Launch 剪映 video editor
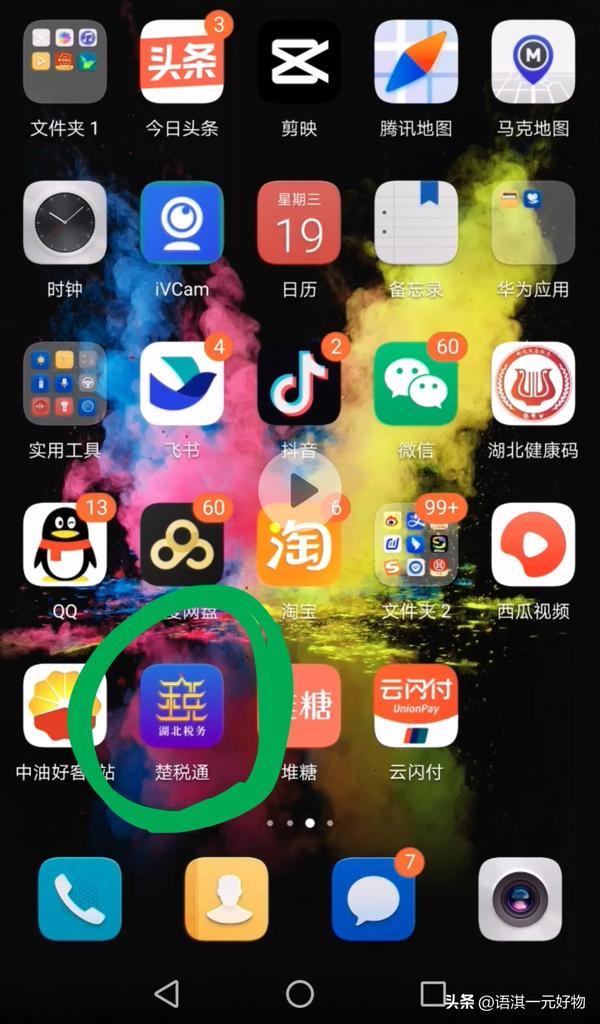Screen dimensions: 600x1024 (299, 61)
